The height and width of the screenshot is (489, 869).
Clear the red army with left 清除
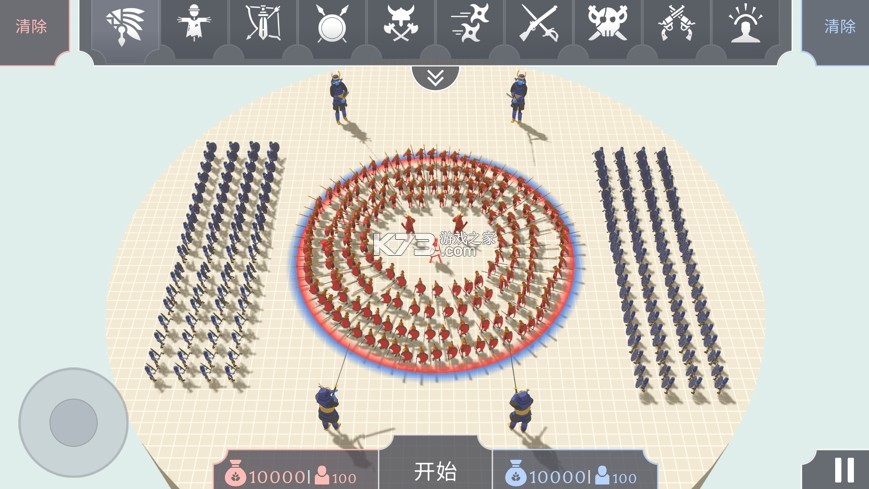(31, 27)
